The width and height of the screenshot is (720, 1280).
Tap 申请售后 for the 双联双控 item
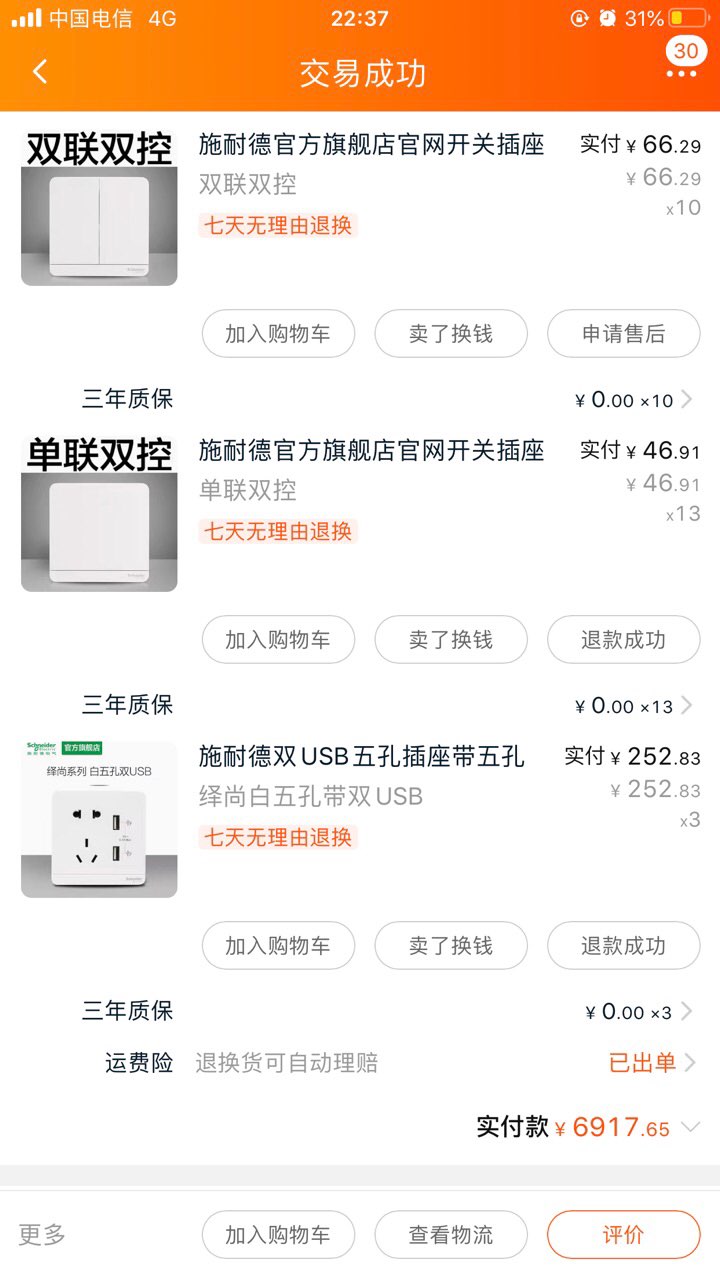tap(623, 334)
